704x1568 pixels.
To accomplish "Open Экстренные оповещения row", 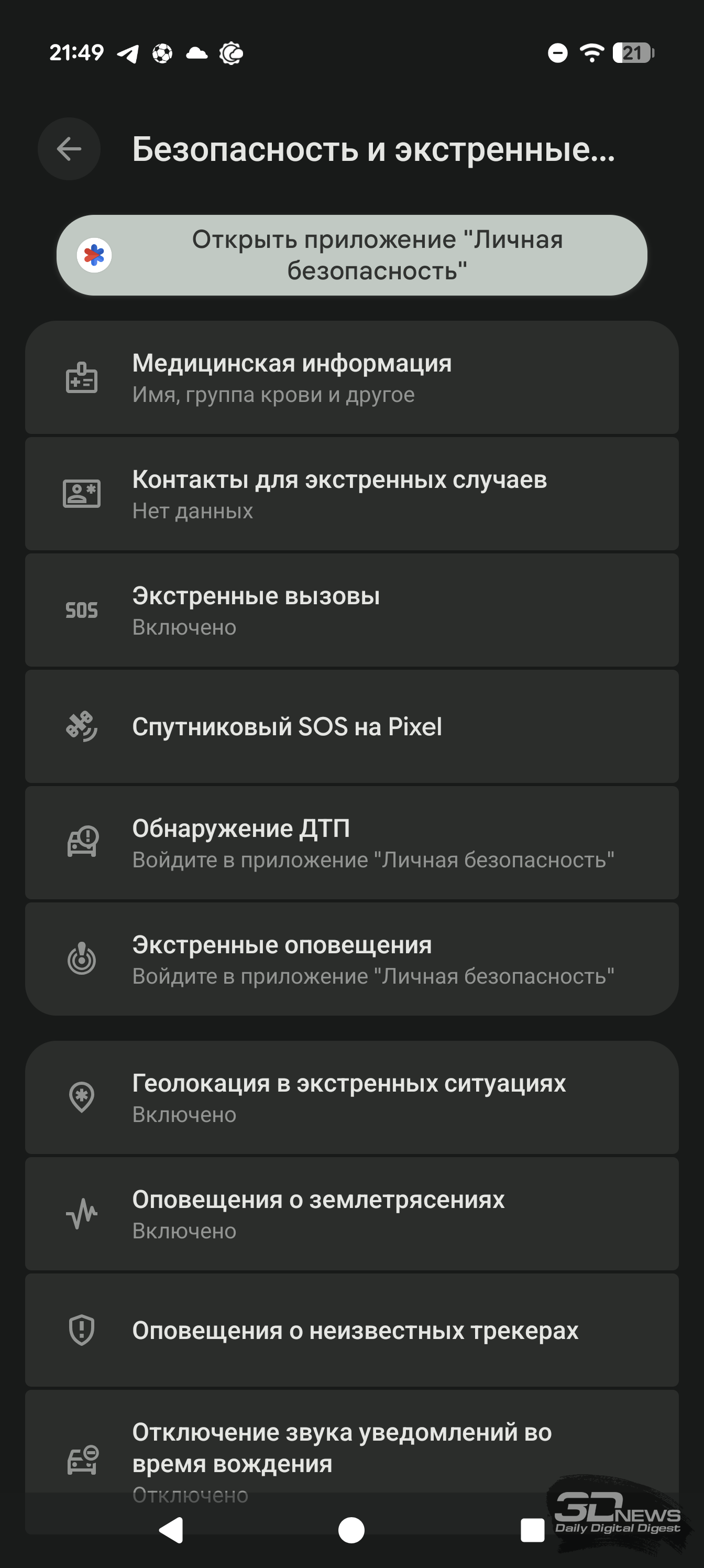I will pos(351,960).
